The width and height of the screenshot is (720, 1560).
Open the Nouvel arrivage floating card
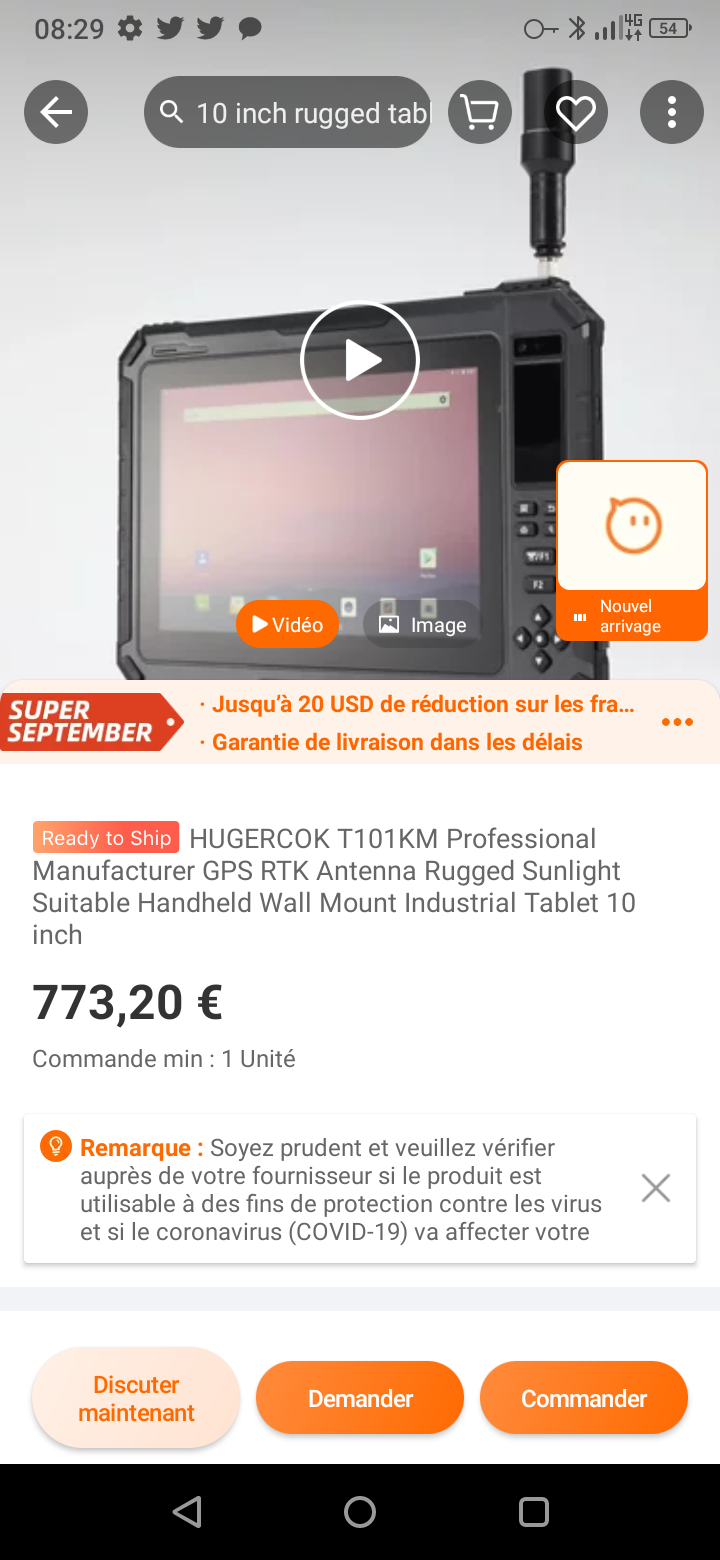(632, 550)
